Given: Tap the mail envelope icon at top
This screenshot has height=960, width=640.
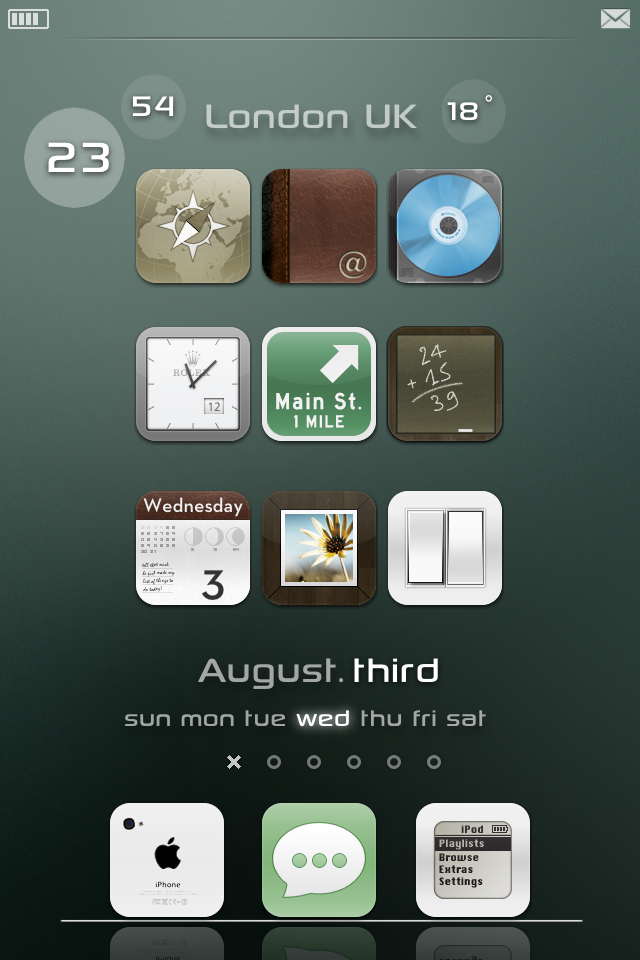Looking at the screenshot, I should point(615,18).
